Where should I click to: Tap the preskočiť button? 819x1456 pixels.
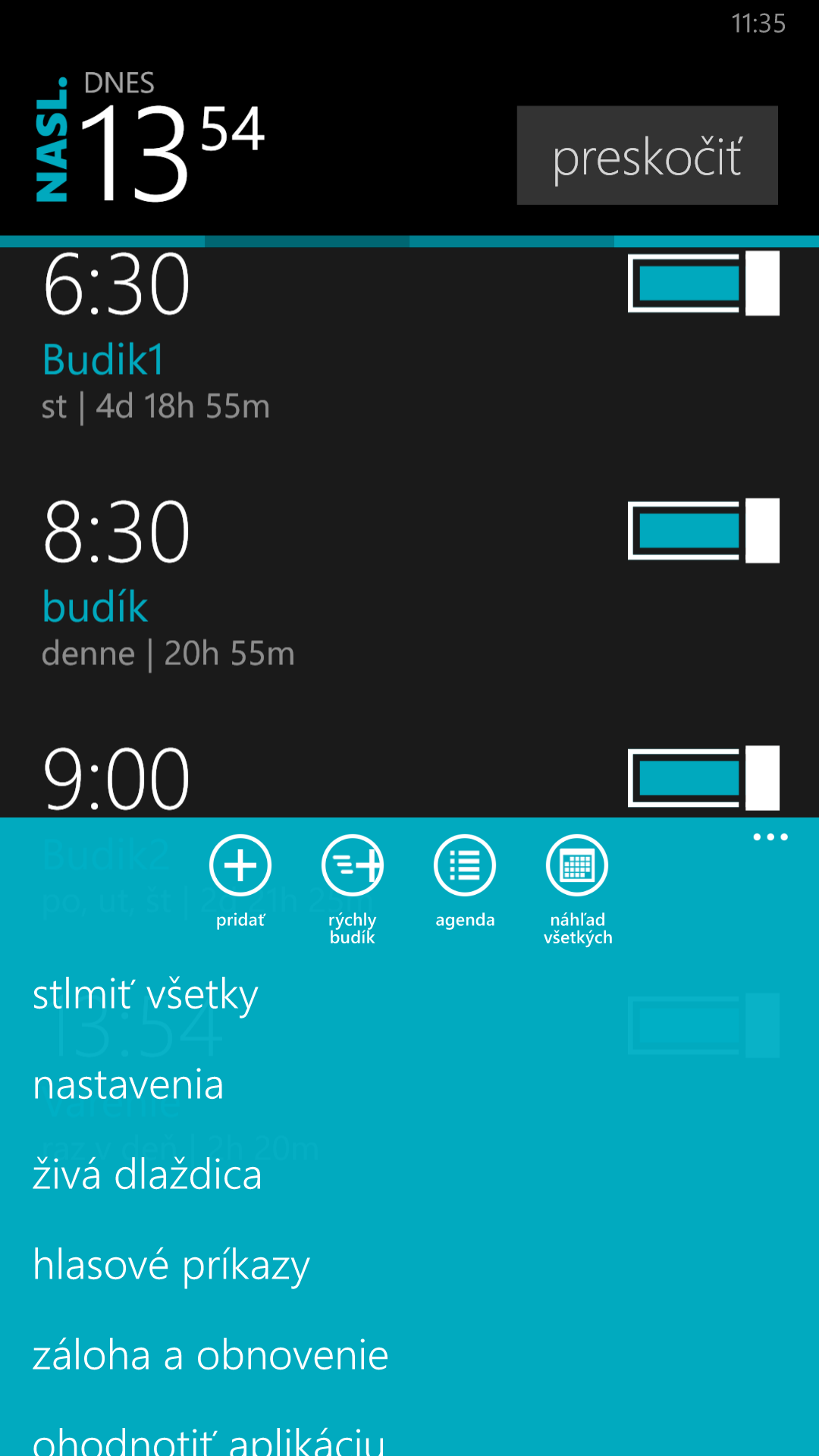[x=648, y=155]
